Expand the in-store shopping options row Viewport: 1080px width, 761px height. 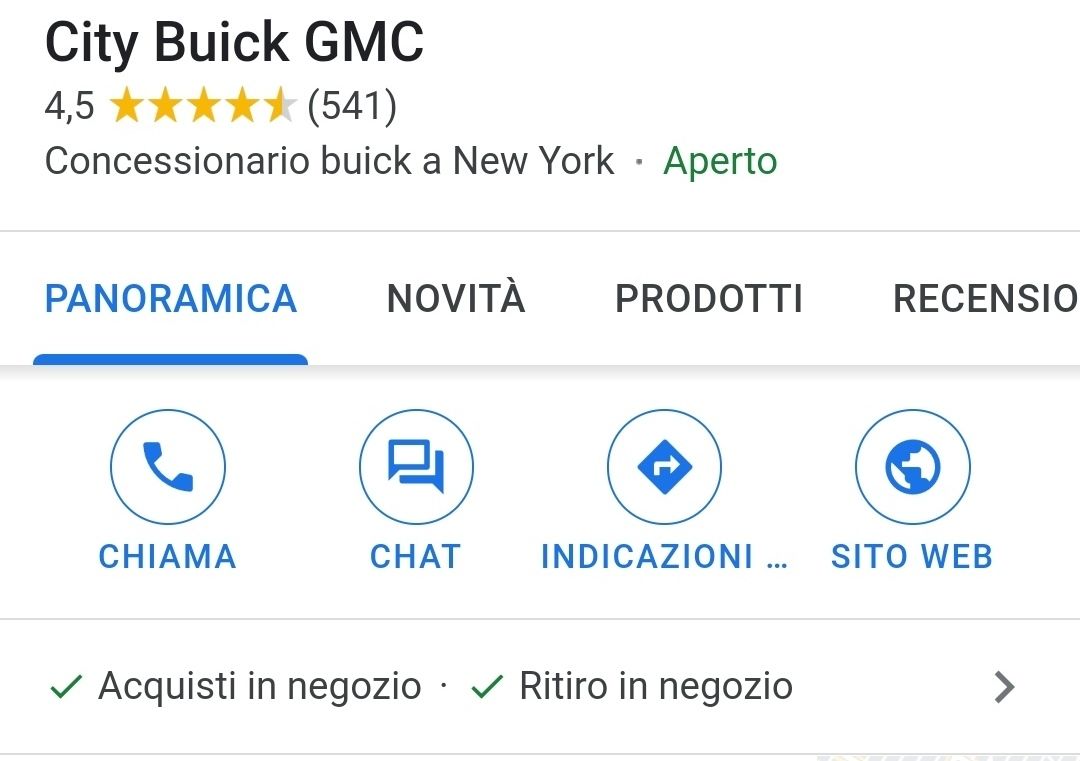point(540,687)
